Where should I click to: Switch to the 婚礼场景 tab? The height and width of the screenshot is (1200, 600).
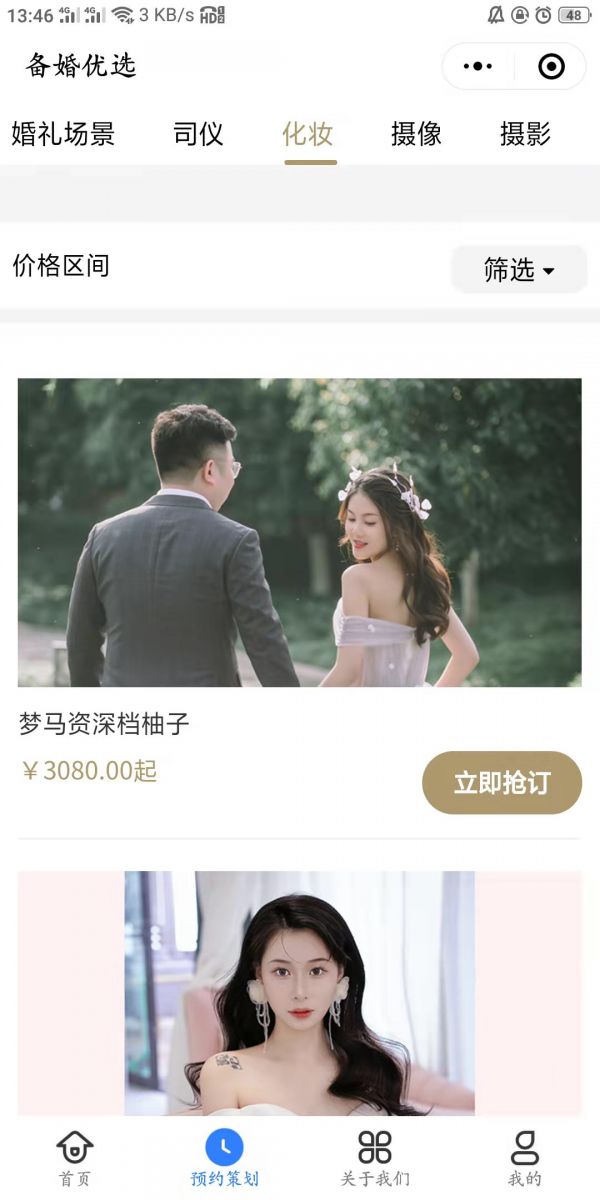point(63,134)
